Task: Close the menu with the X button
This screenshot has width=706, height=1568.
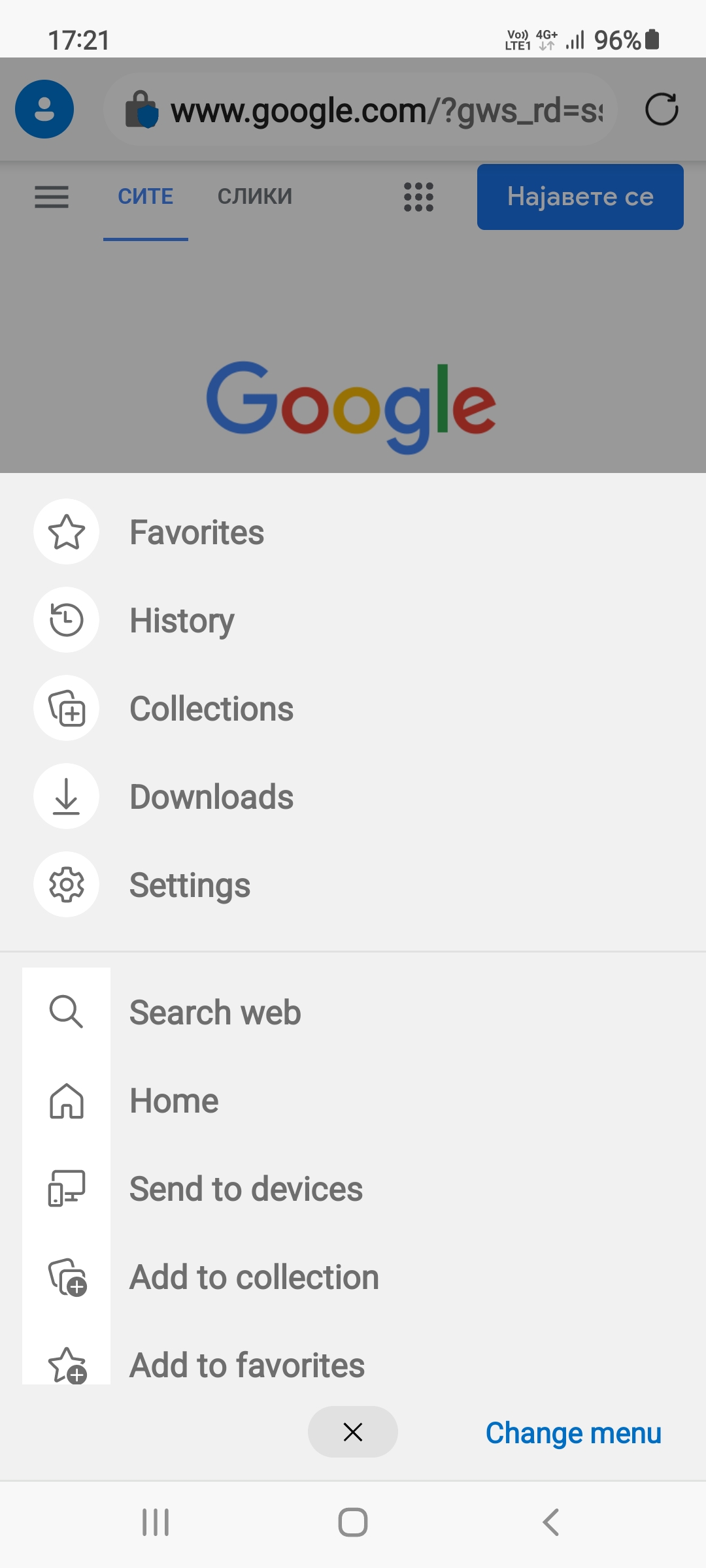Action: tap(353, 1432)
